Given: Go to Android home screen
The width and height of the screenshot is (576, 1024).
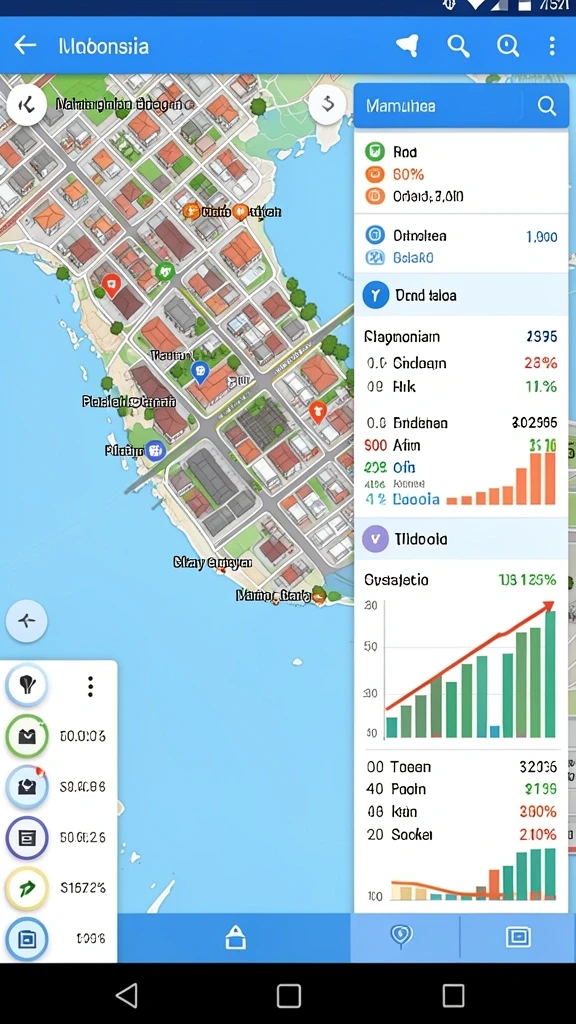Looking at the screenshot, I should [288, 996].
